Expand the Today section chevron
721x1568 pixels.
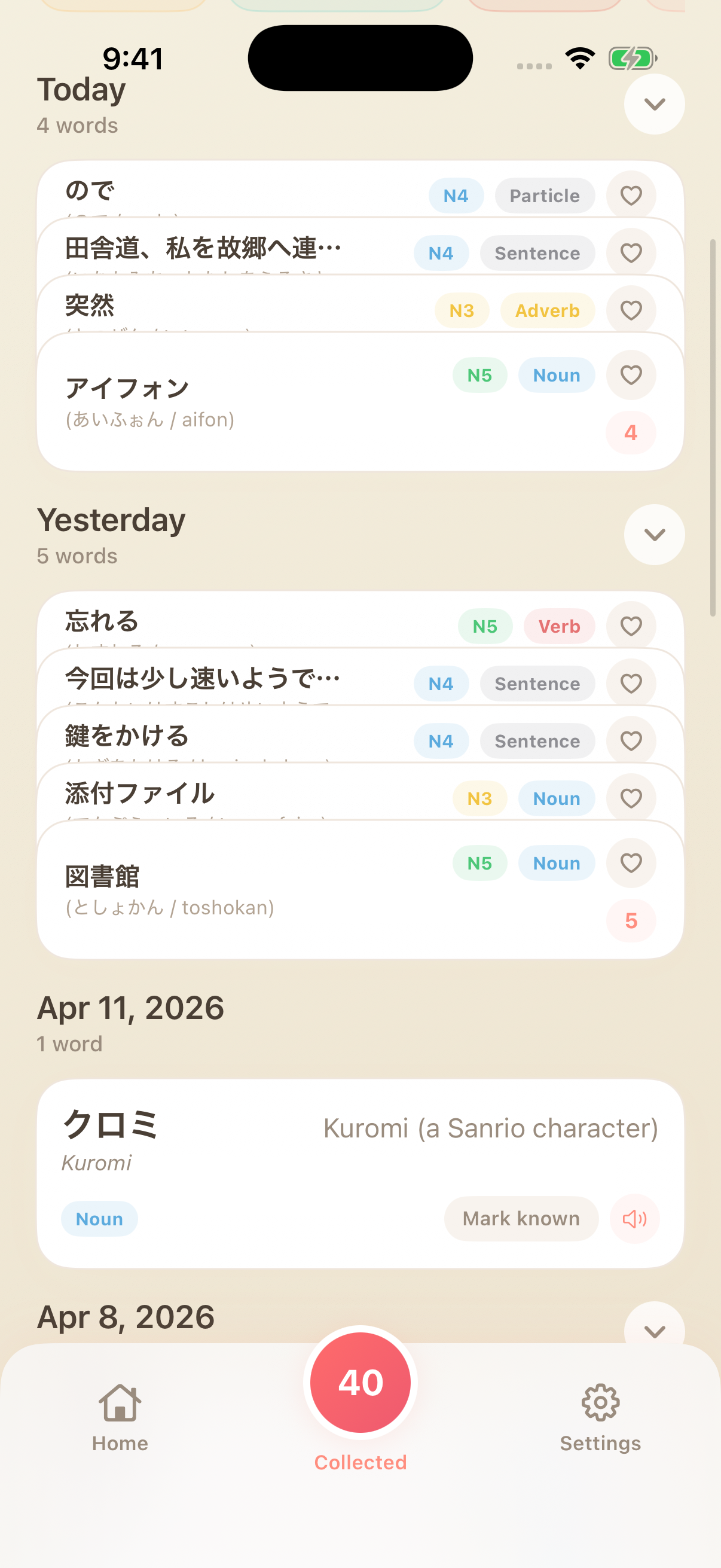pos(654,104)
